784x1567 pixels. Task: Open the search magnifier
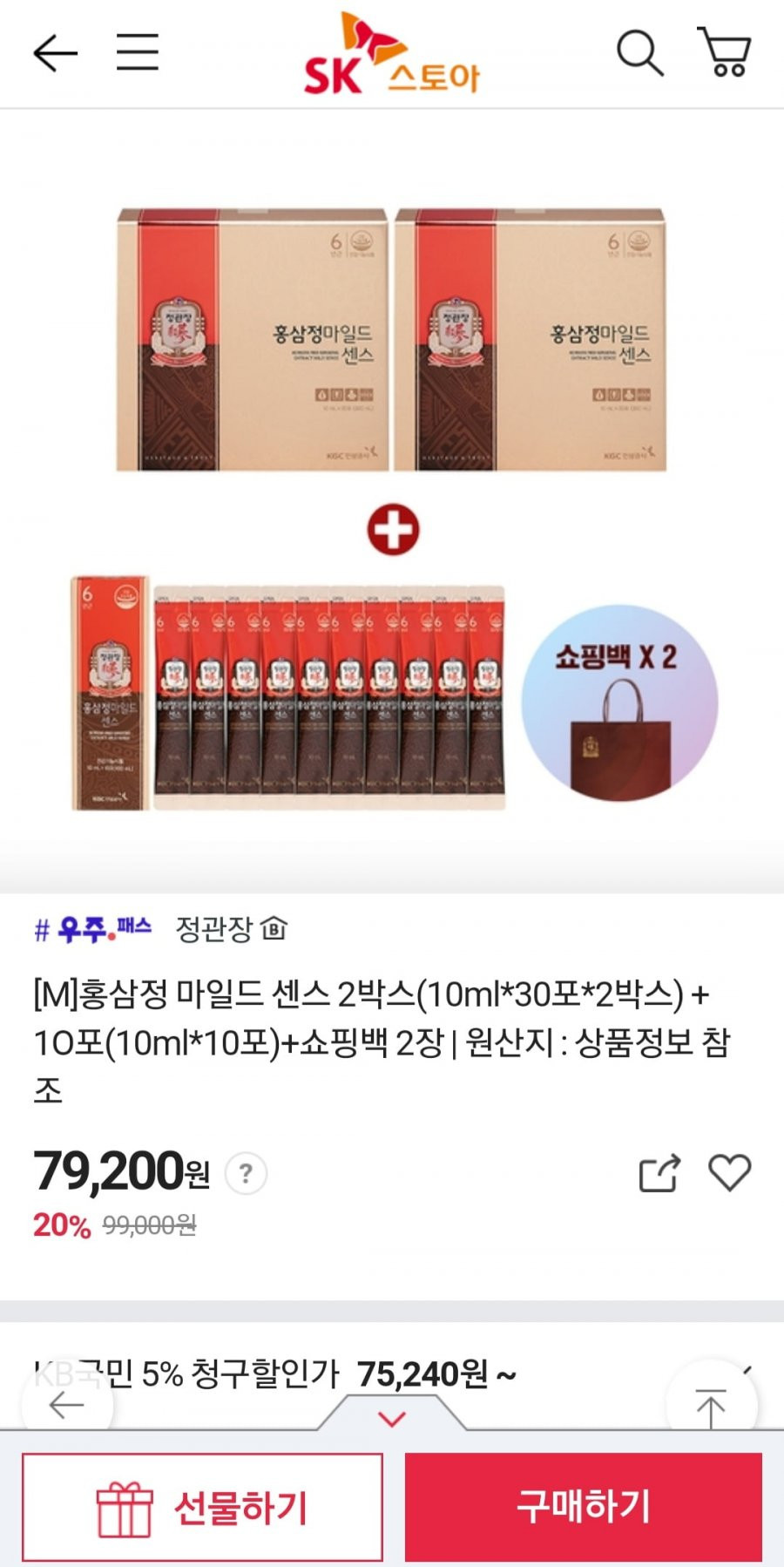[x=640, y=53]
